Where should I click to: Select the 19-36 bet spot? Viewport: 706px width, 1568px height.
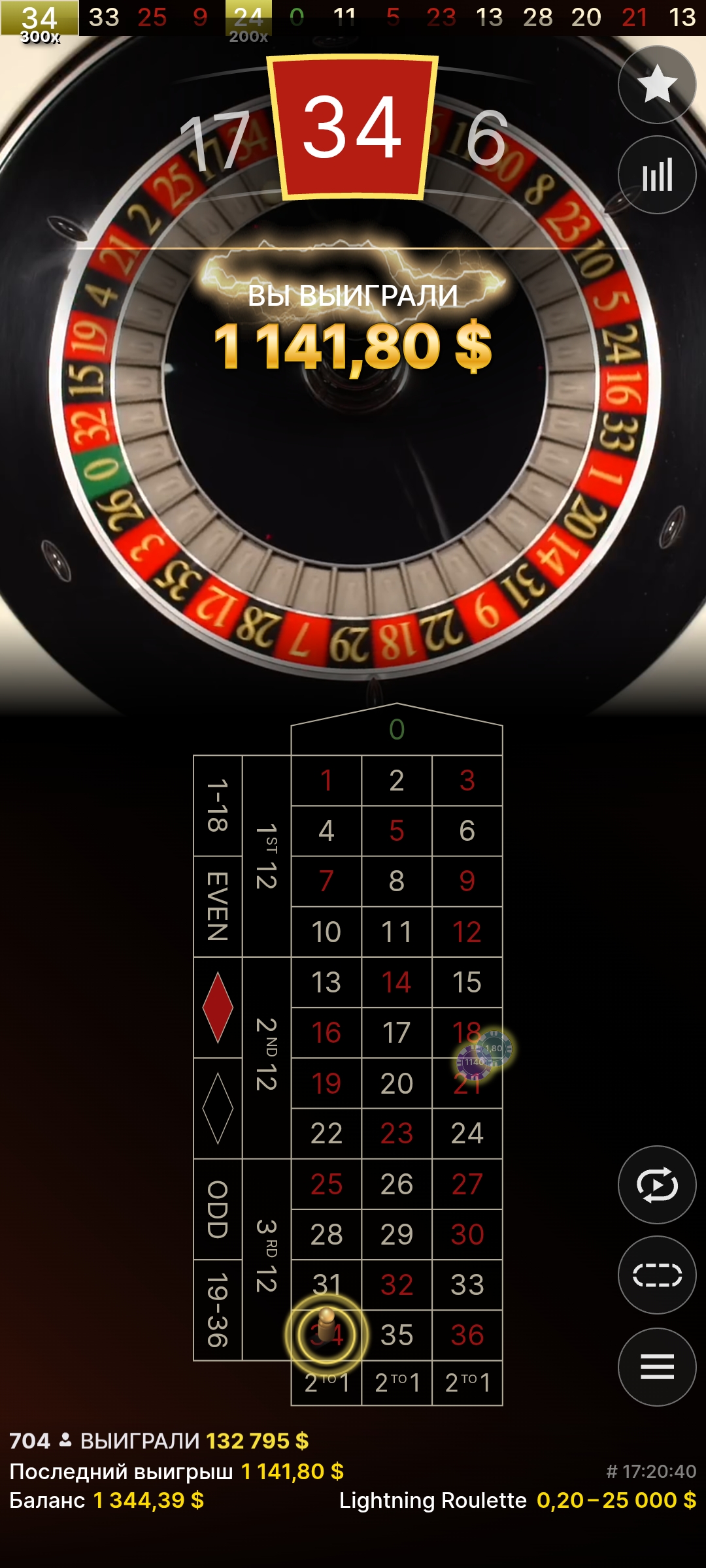click(218, 1310)
